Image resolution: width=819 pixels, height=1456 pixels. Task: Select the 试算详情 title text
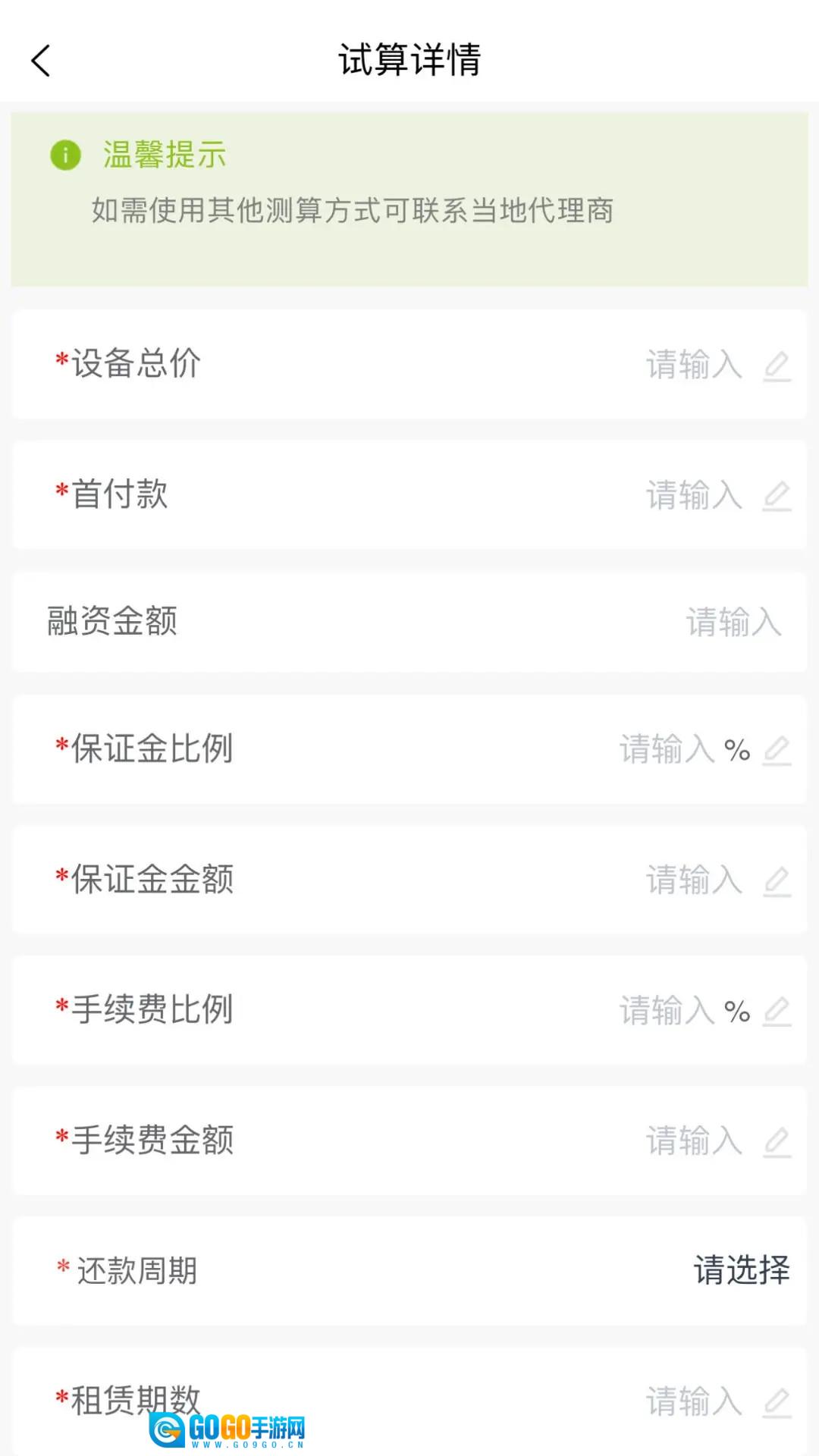point(409,59)
